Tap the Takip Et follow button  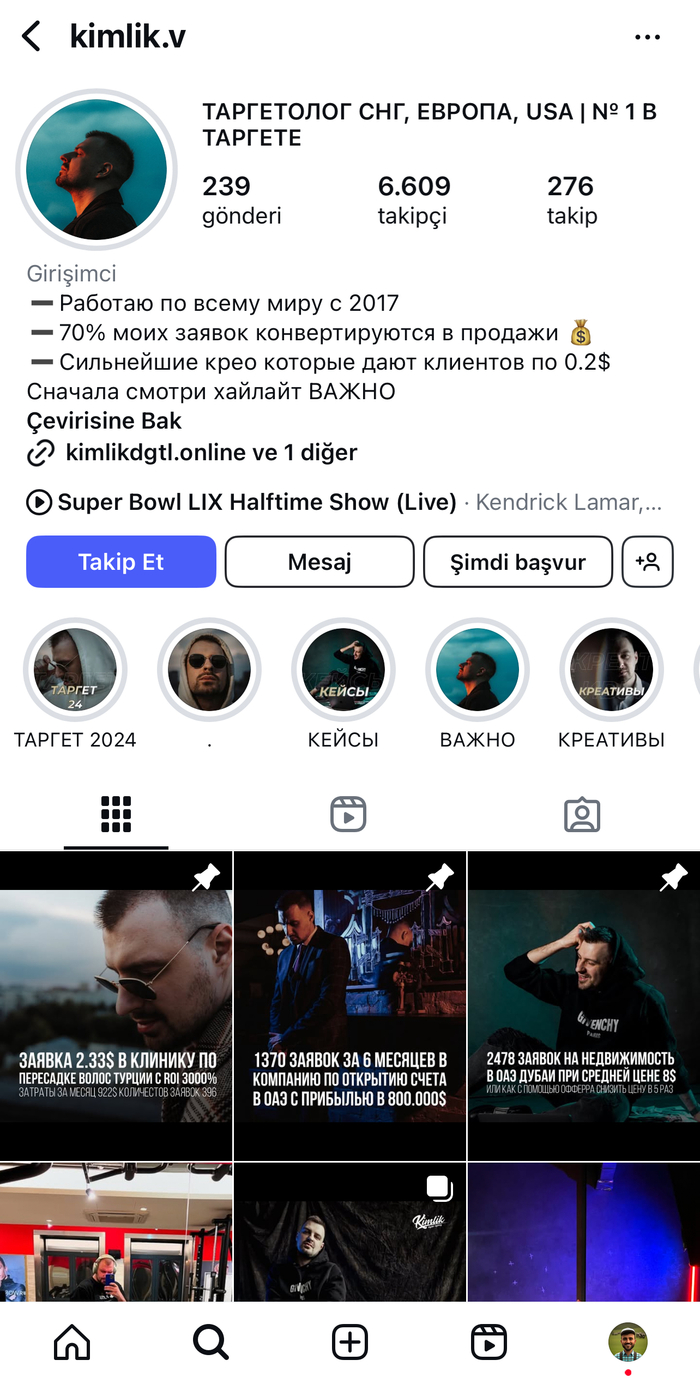coord(121,562)
